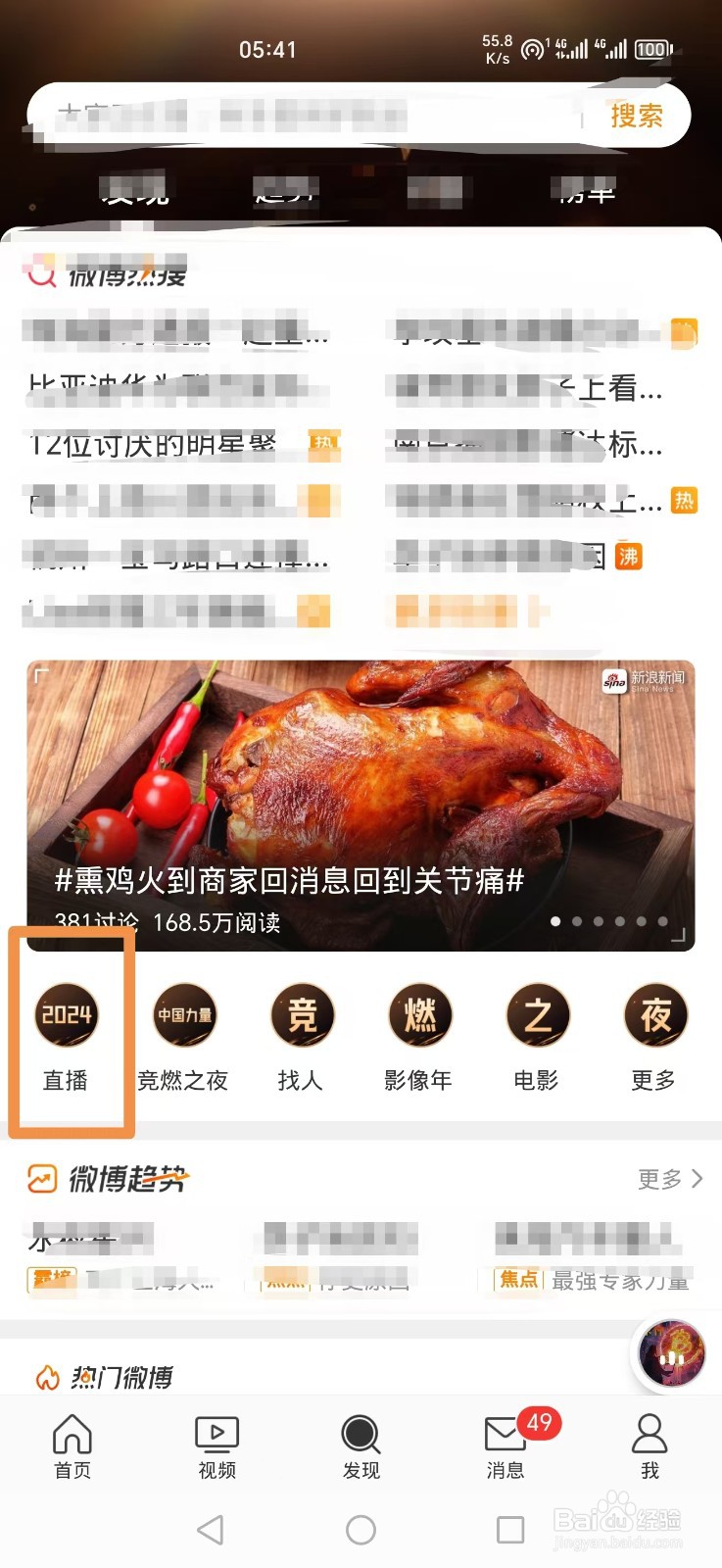Tap the 更多 night-style icon
The width and height of the screenshot is (722, 1568).
point(655,1015)
